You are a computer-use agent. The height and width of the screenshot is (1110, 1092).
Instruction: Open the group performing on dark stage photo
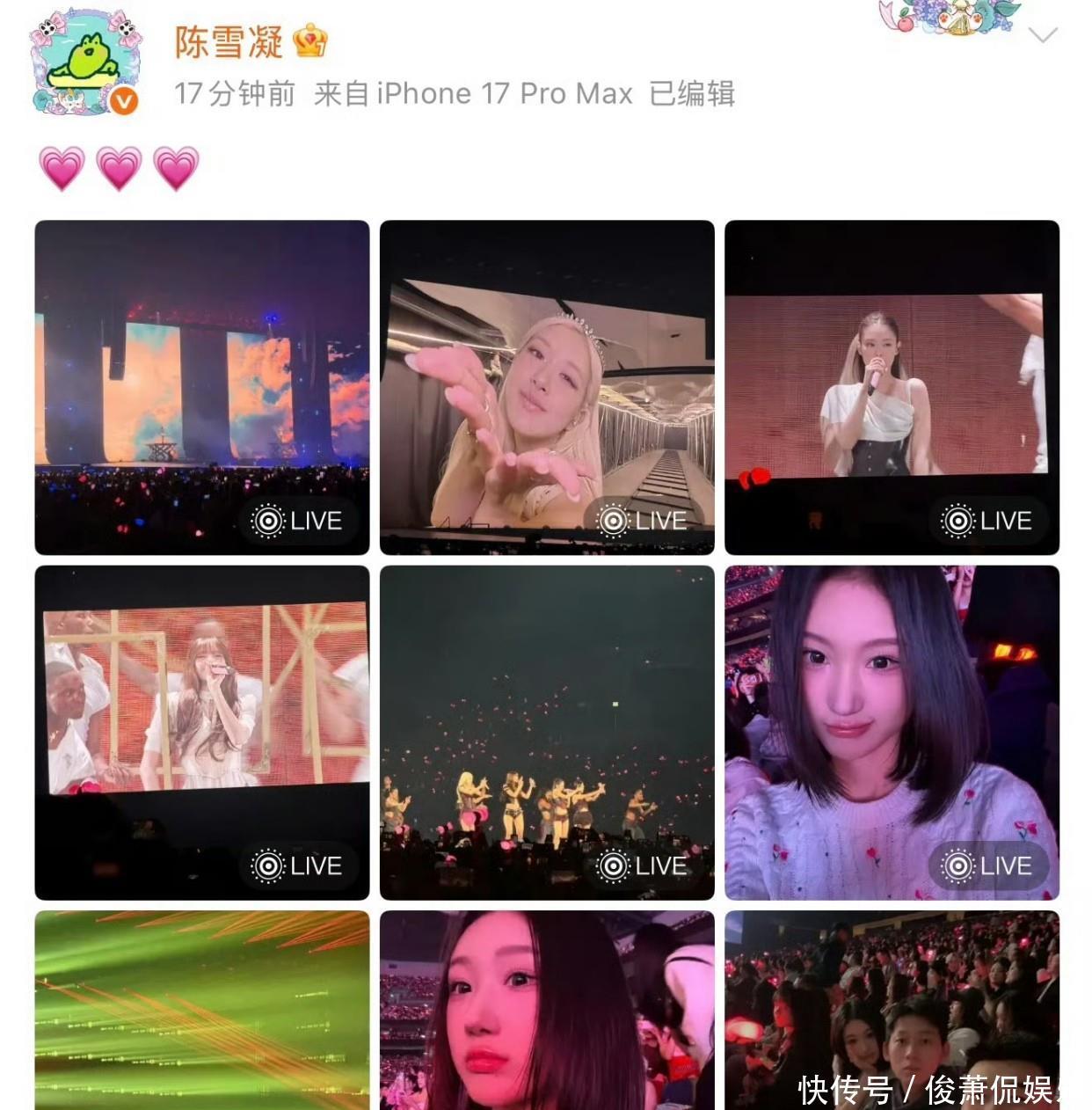coord(547,732)
